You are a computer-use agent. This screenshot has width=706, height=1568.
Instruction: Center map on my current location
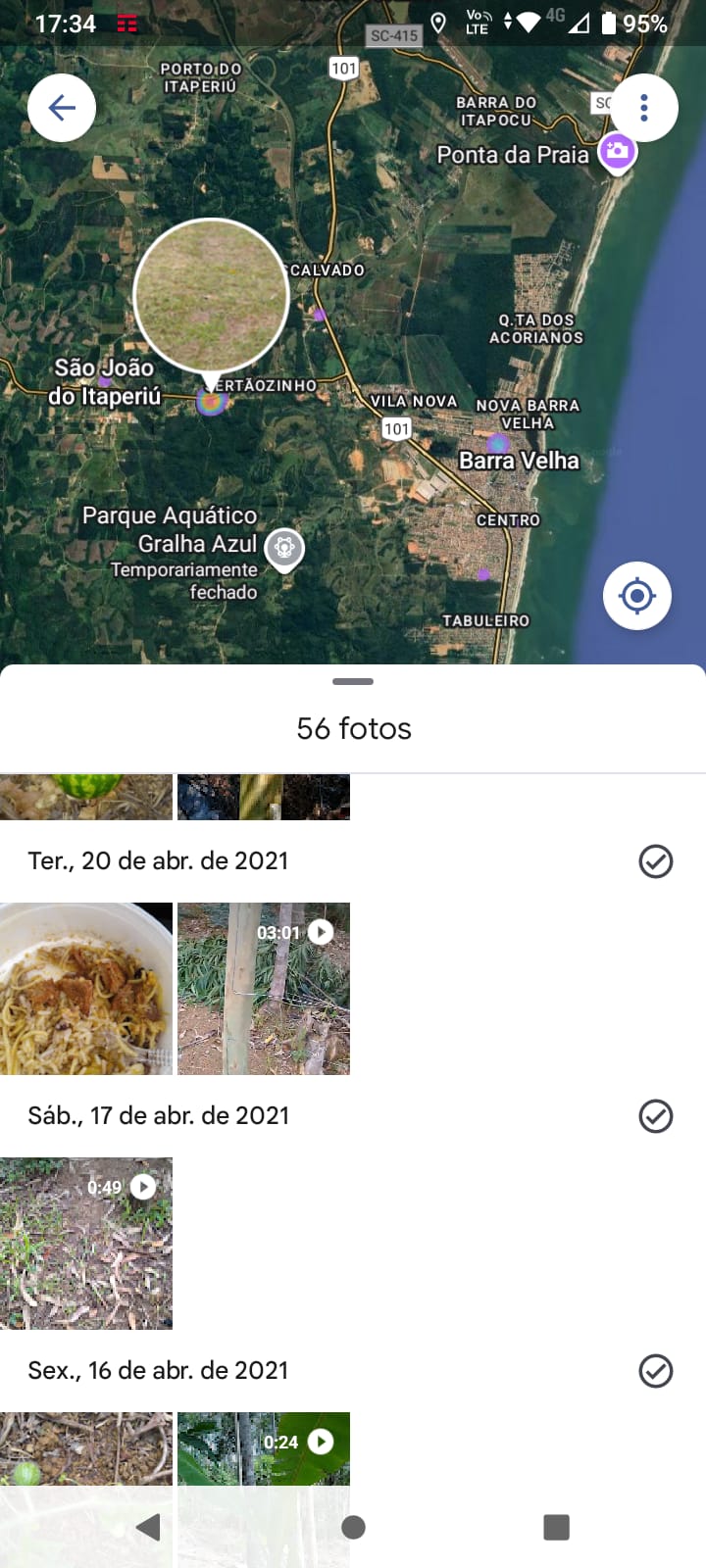[636, 596]
